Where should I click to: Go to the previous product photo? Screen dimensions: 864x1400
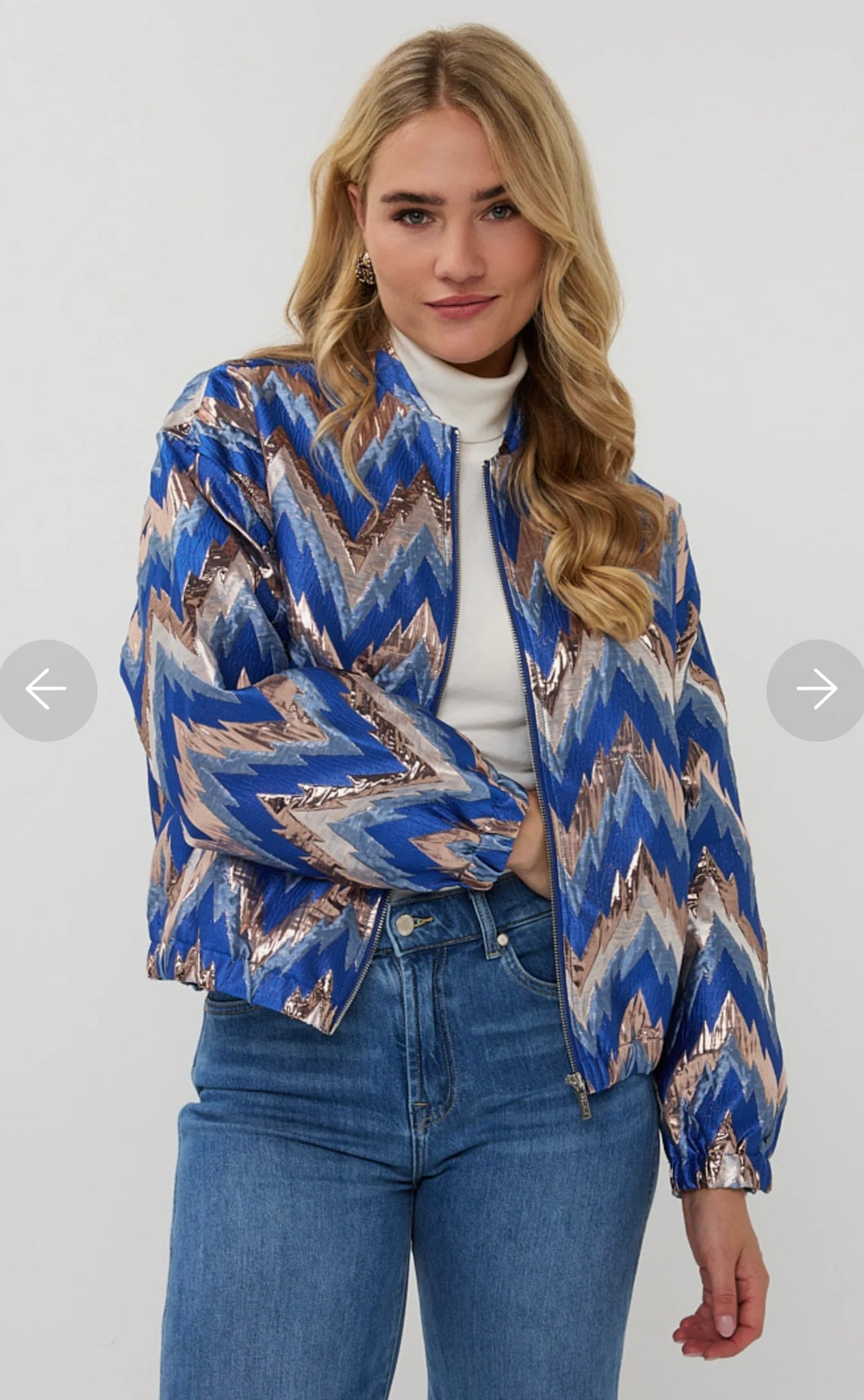[x=46, y=690]
